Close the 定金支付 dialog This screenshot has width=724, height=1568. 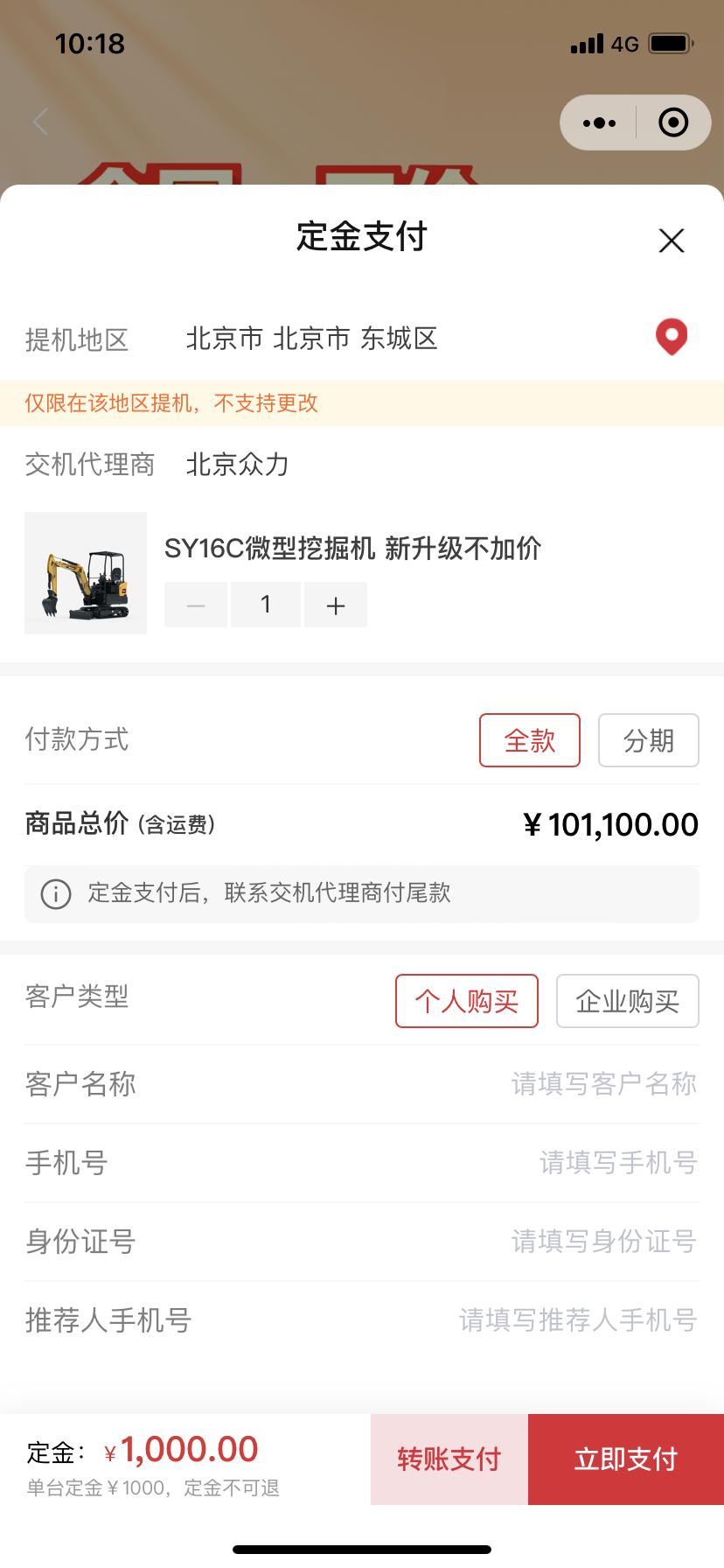point(671,241)
